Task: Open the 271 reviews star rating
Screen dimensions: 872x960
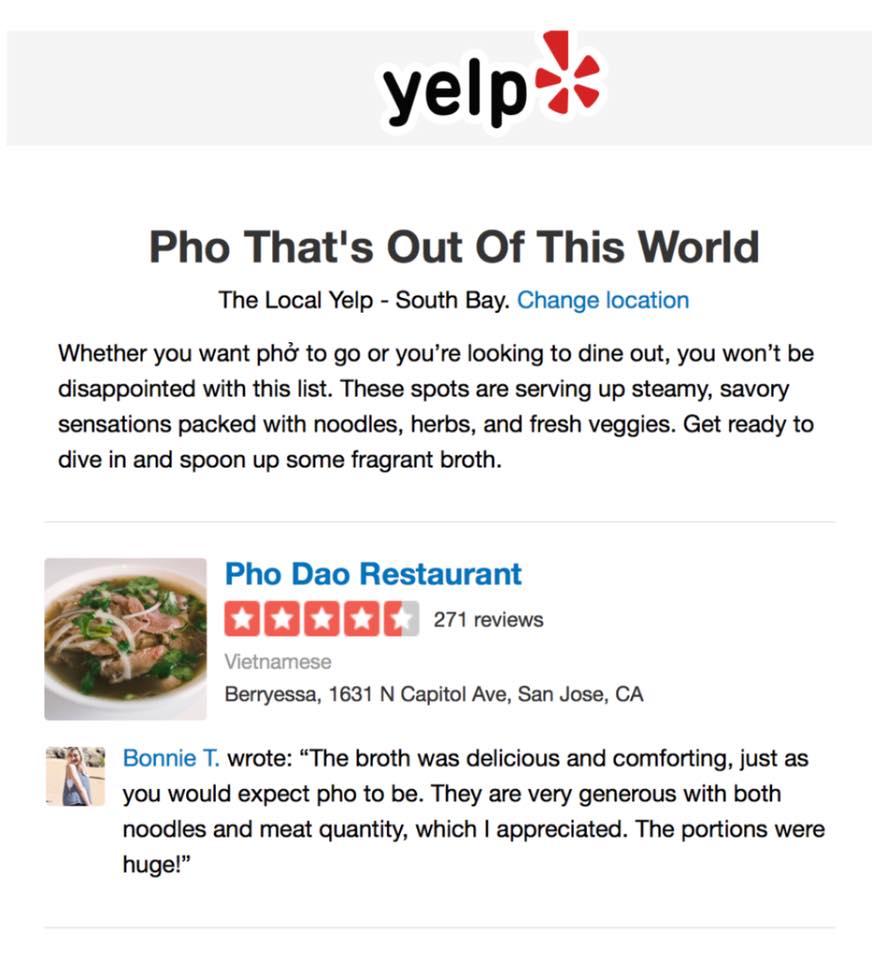Action: tap(321, 620)
